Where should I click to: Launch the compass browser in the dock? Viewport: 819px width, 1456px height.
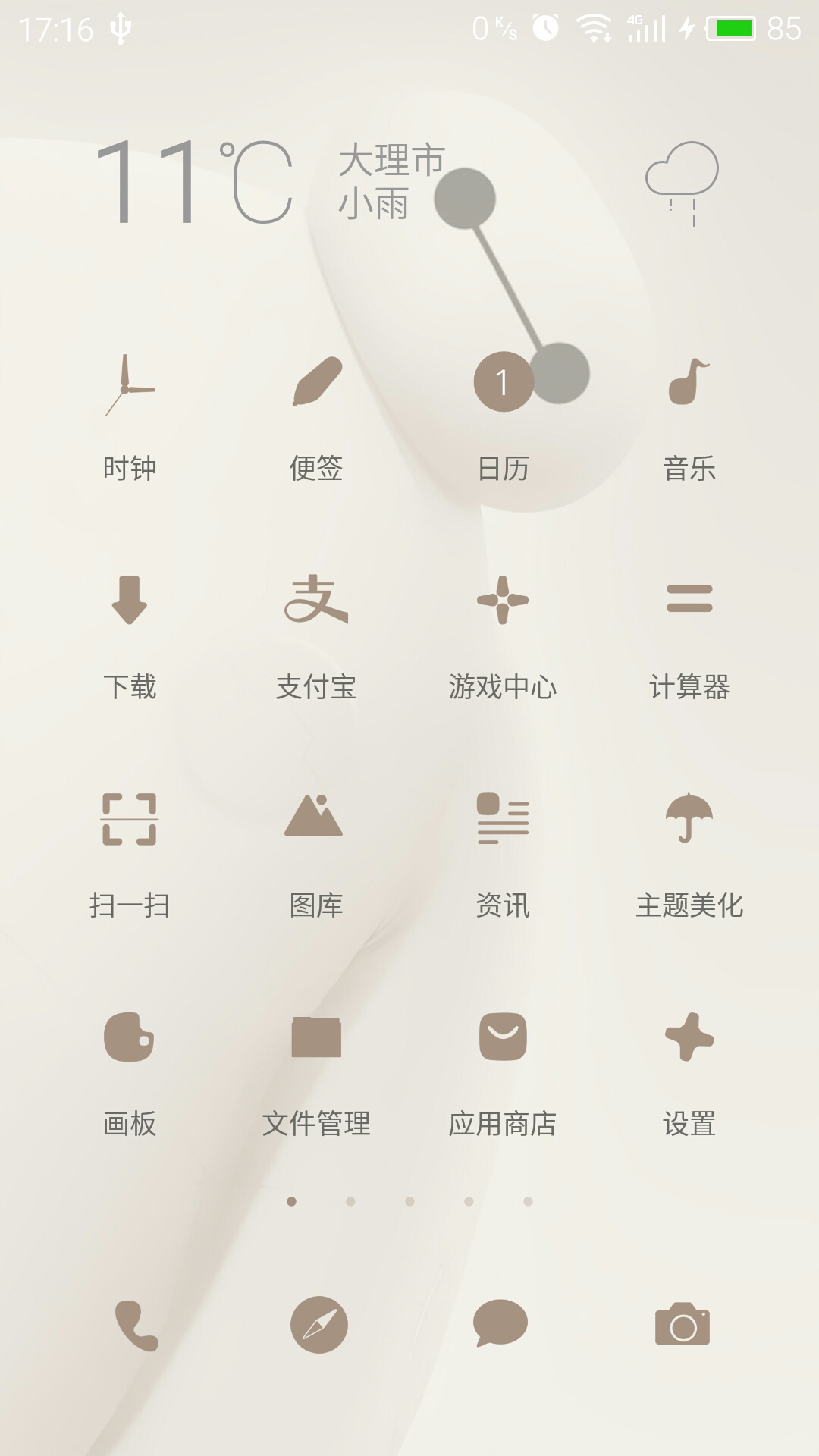coord(319,1325)
